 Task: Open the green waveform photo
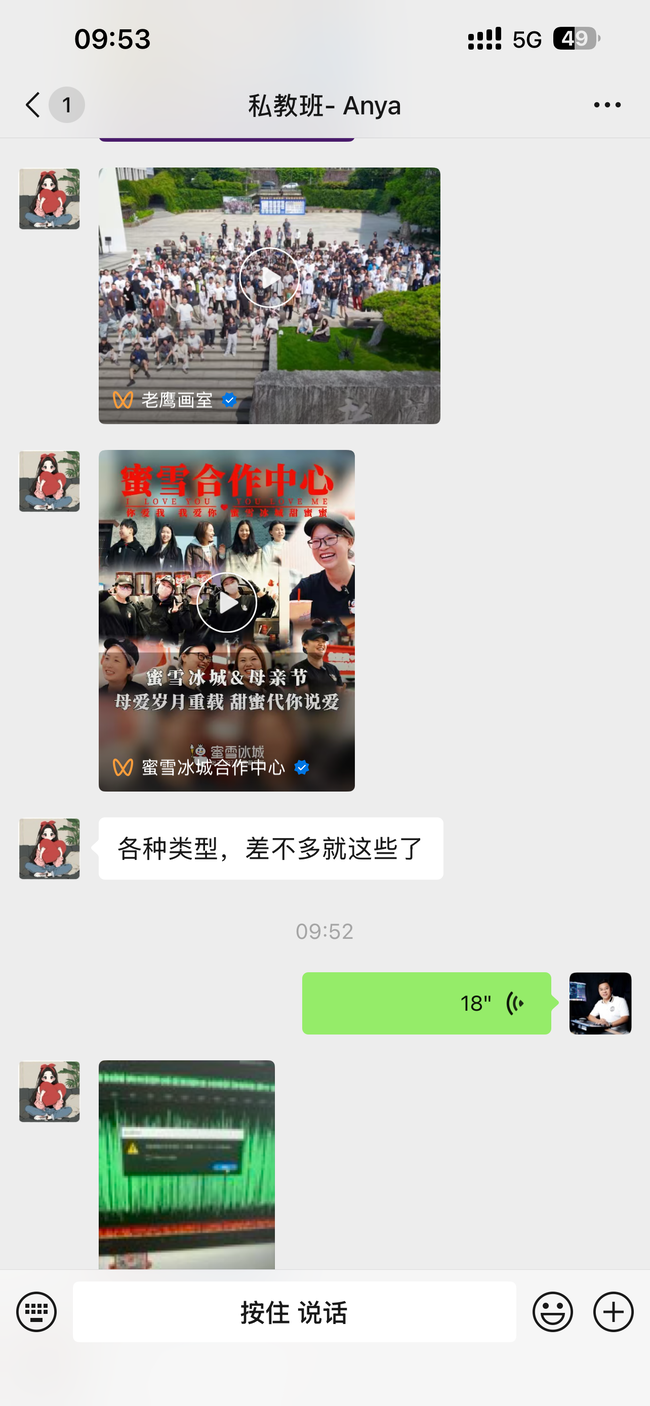pyautogui.click(x=187, y=1164)
